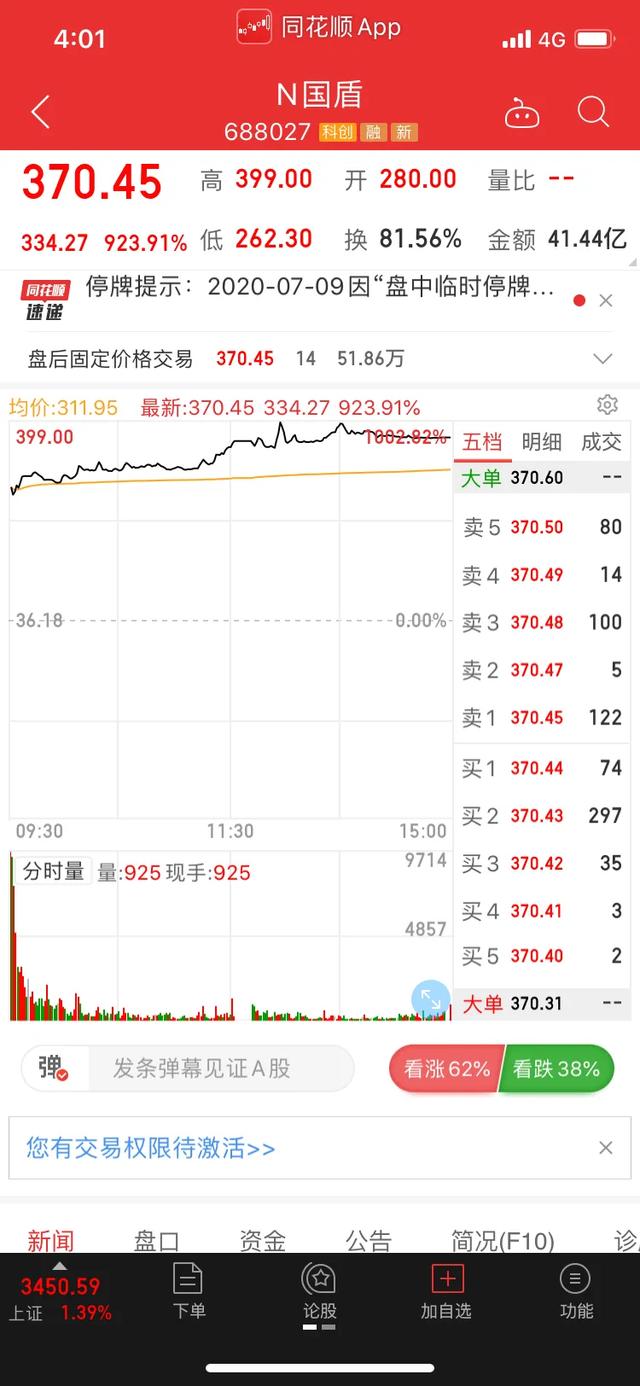Expand the chart to full screen
640x1386 pixels.
tap(431, 999)
